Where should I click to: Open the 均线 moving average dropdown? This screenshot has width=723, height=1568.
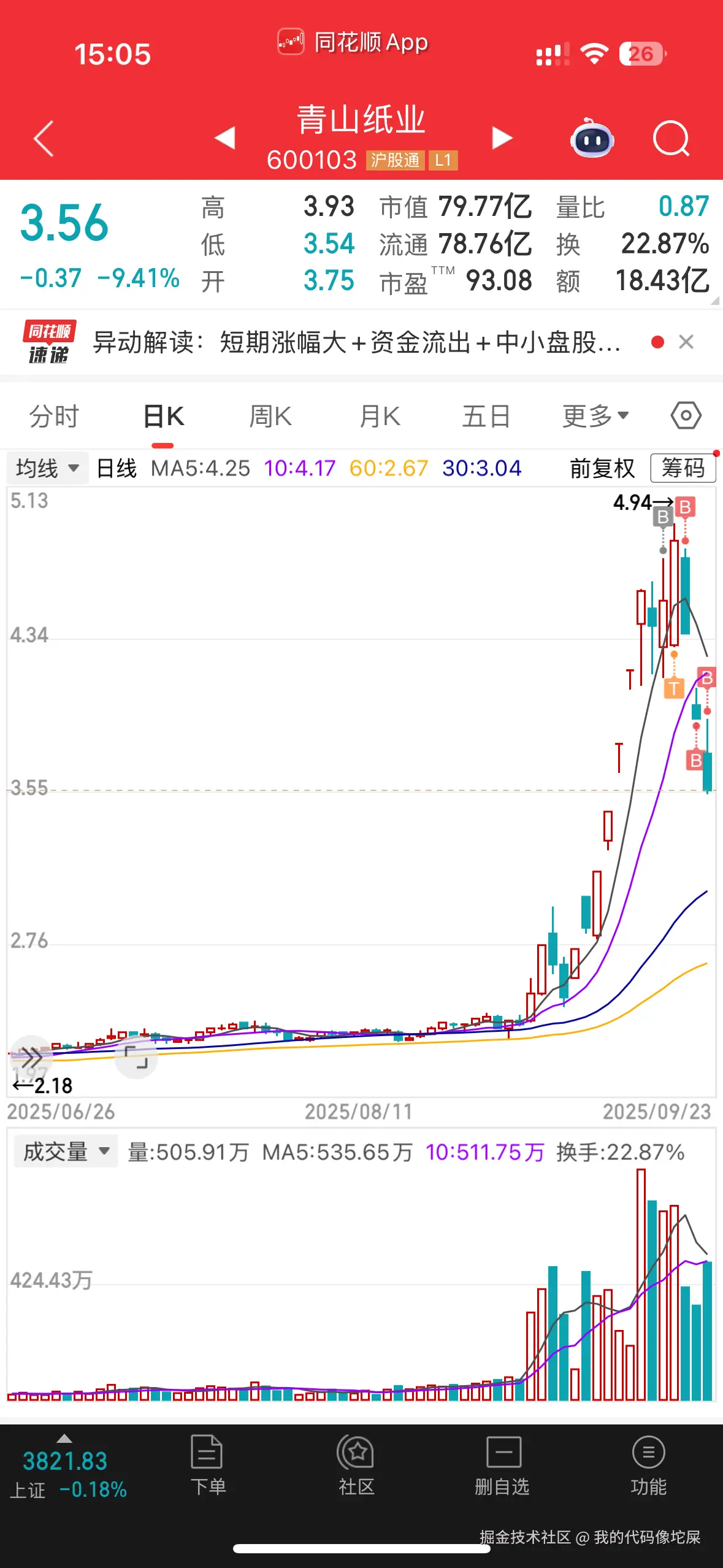click(47, 467)
